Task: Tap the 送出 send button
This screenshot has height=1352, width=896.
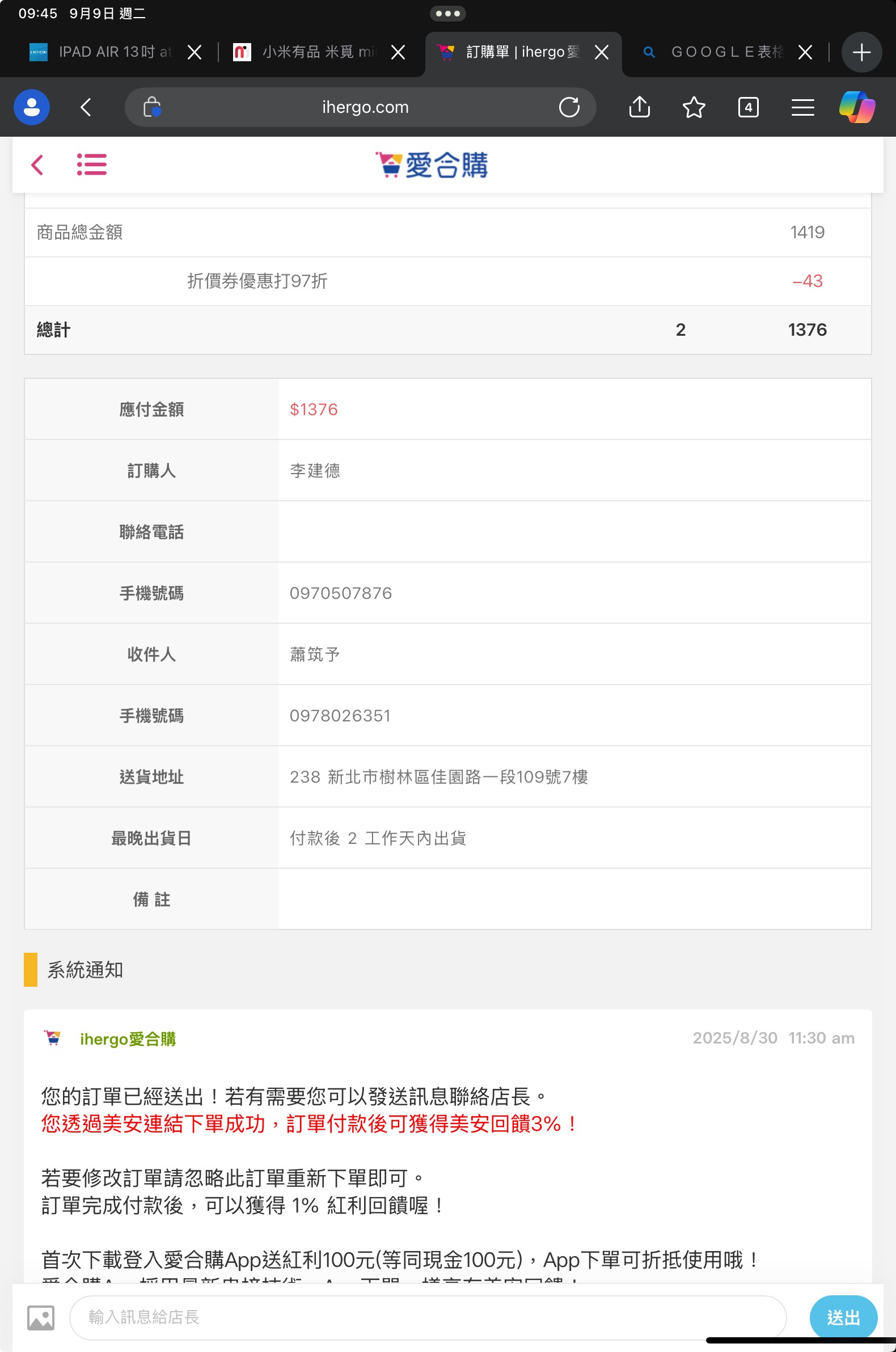Action: pyautogui.click(x=843, y=1317)
